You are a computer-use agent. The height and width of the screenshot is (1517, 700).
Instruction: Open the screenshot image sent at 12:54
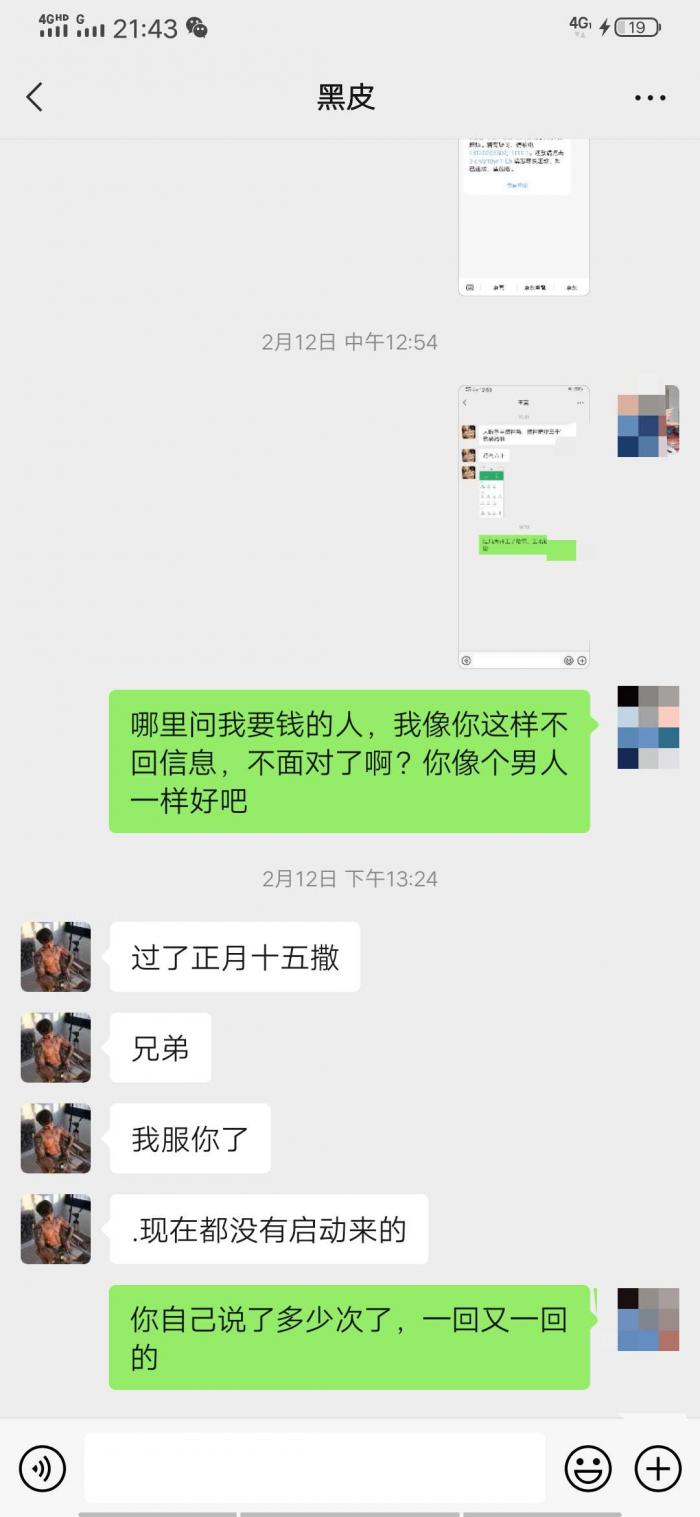tap(523, 526)
